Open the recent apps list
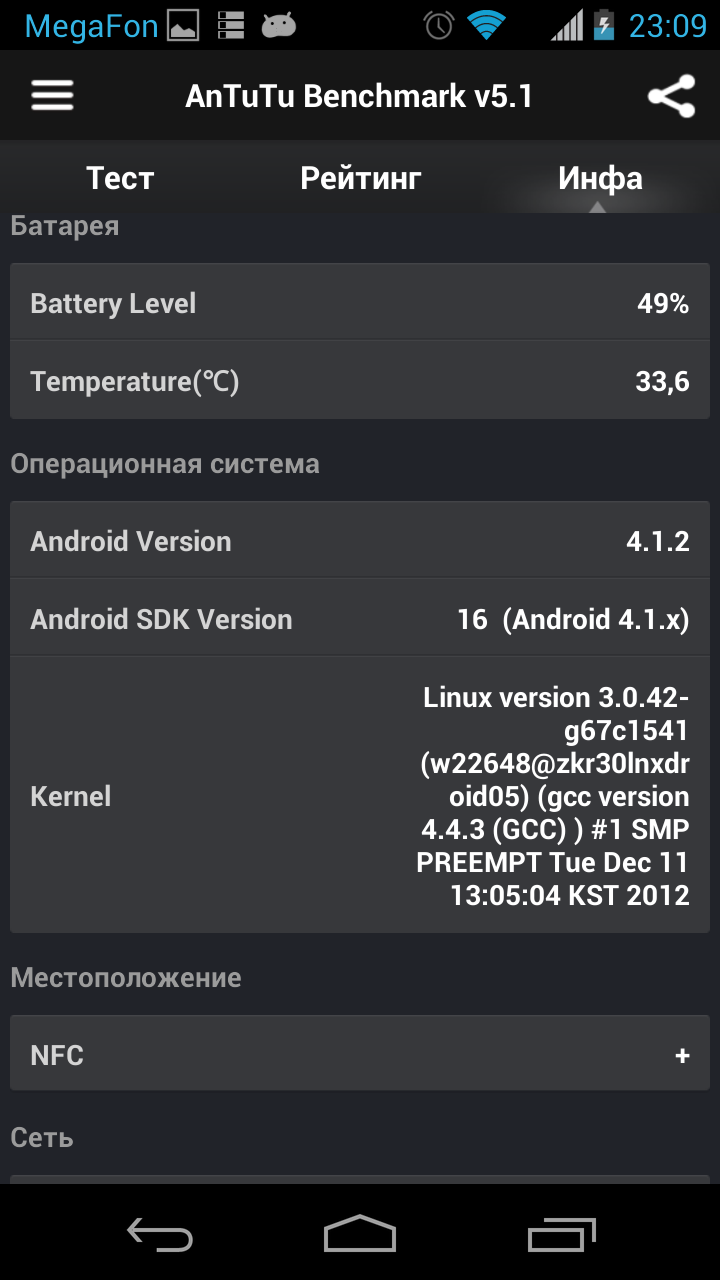This screenshot has width=720, height=1280. point(561,1234)
